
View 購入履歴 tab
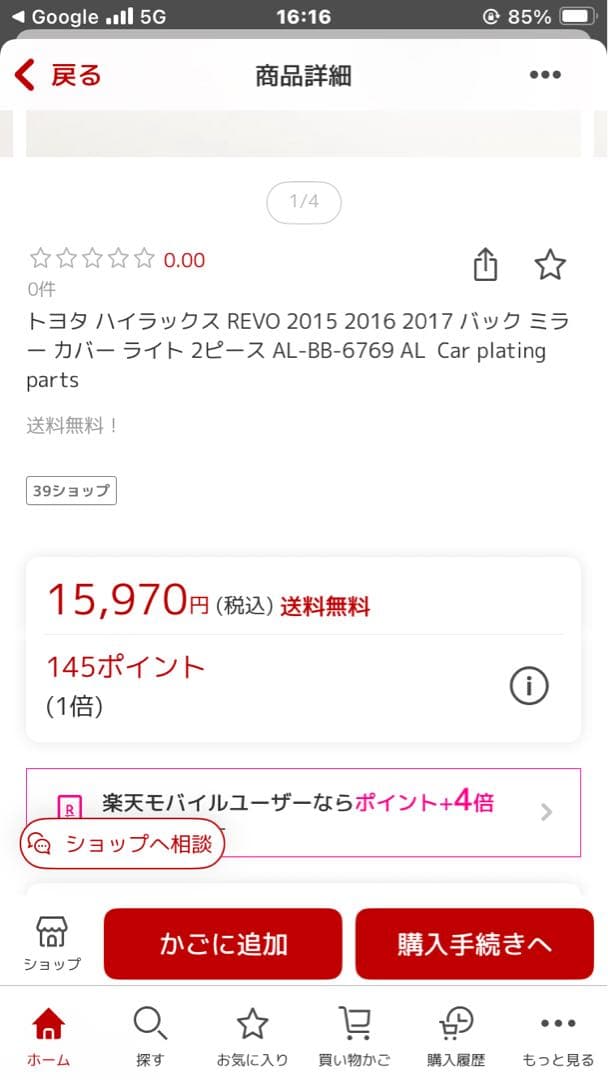click(456, 1035)
